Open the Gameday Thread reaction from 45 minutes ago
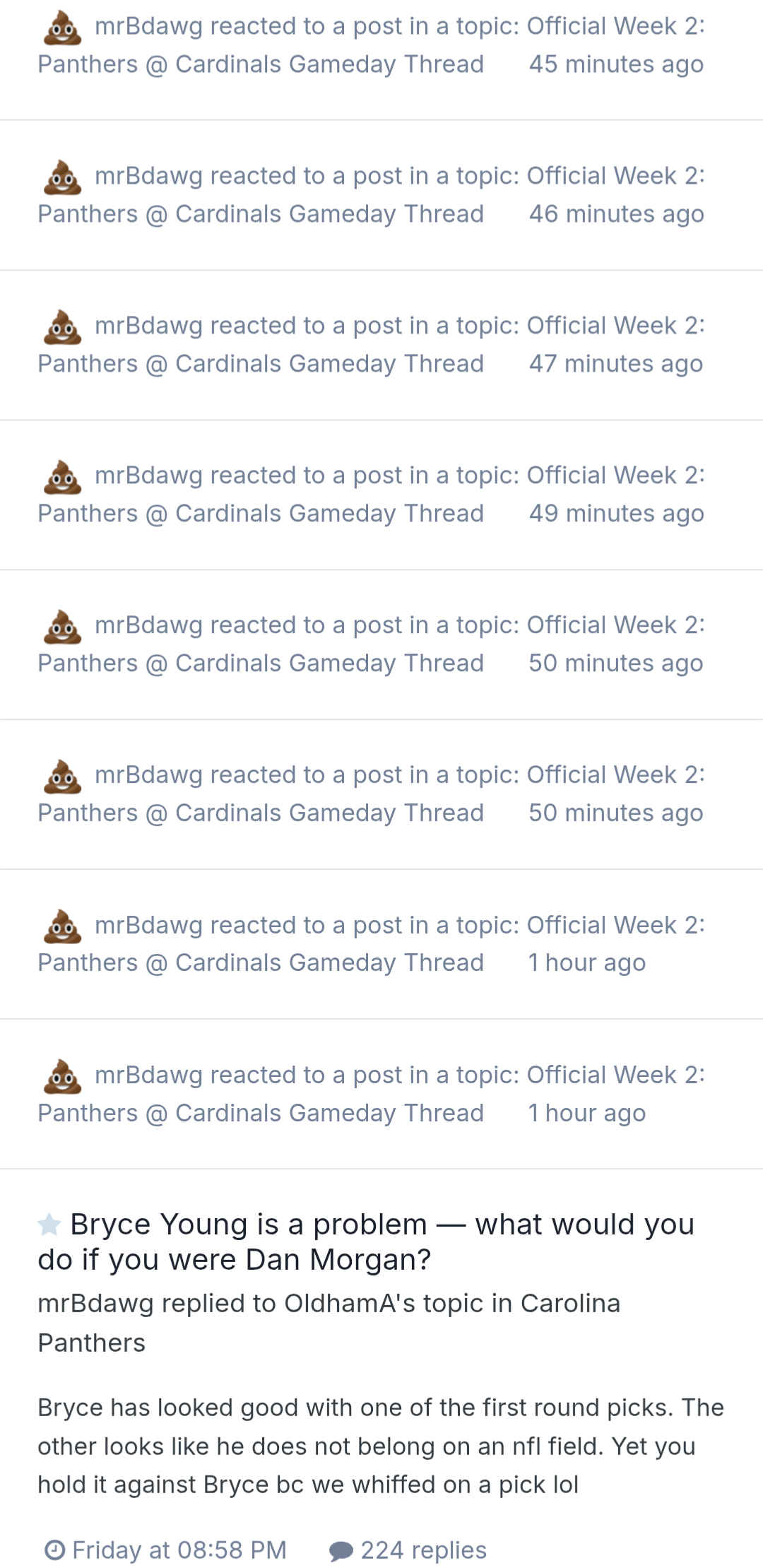The image size is (763, 1568). 371,45
